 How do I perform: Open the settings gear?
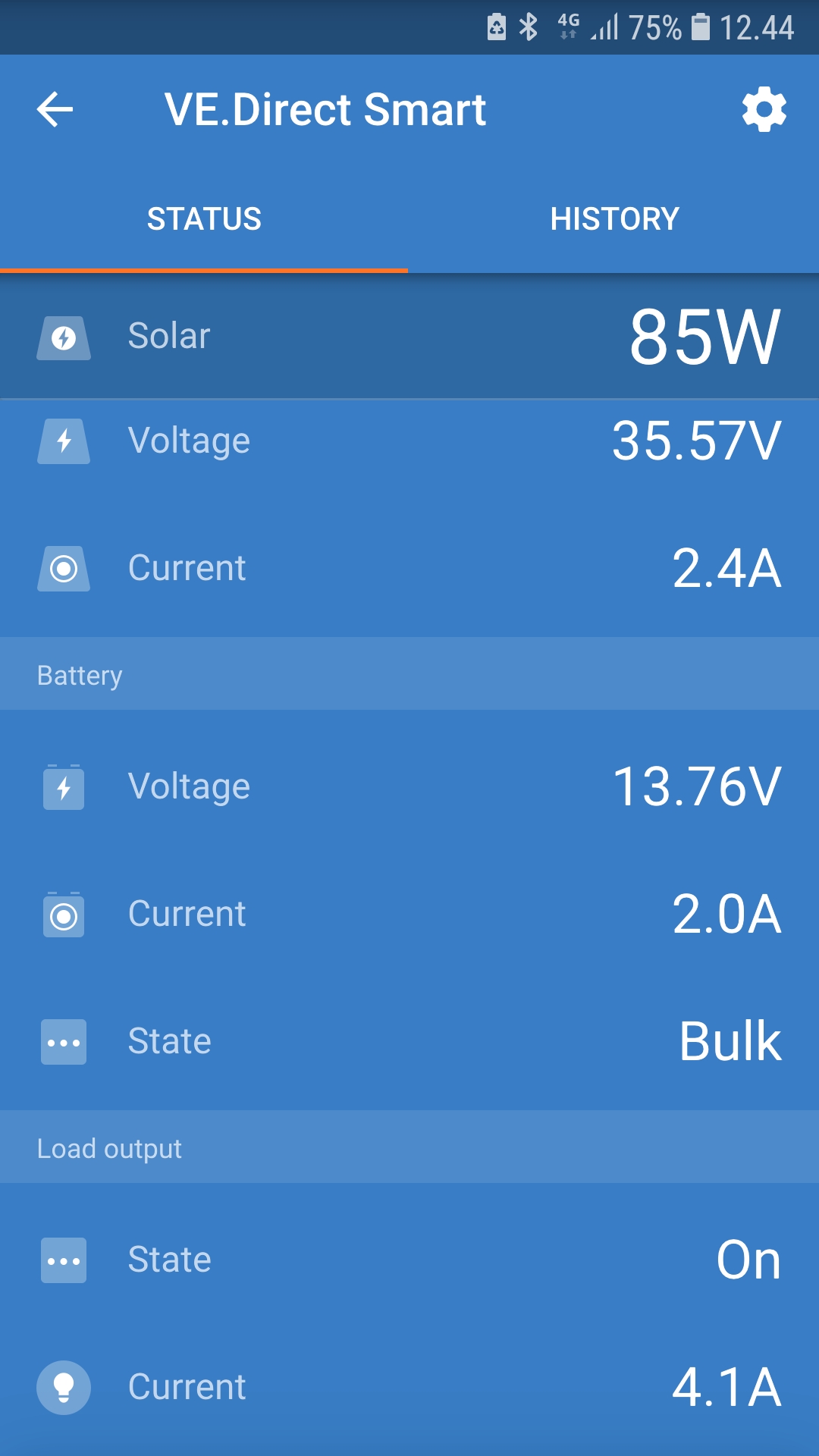764,109
